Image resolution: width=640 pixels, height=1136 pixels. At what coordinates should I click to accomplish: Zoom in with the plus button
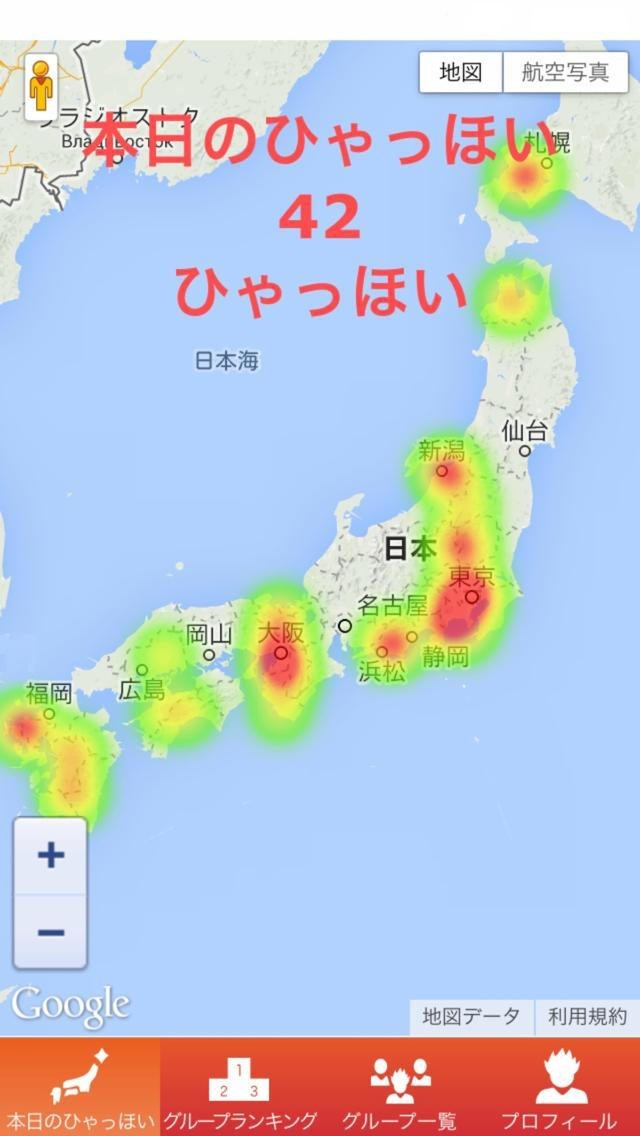tap(51, 856)
